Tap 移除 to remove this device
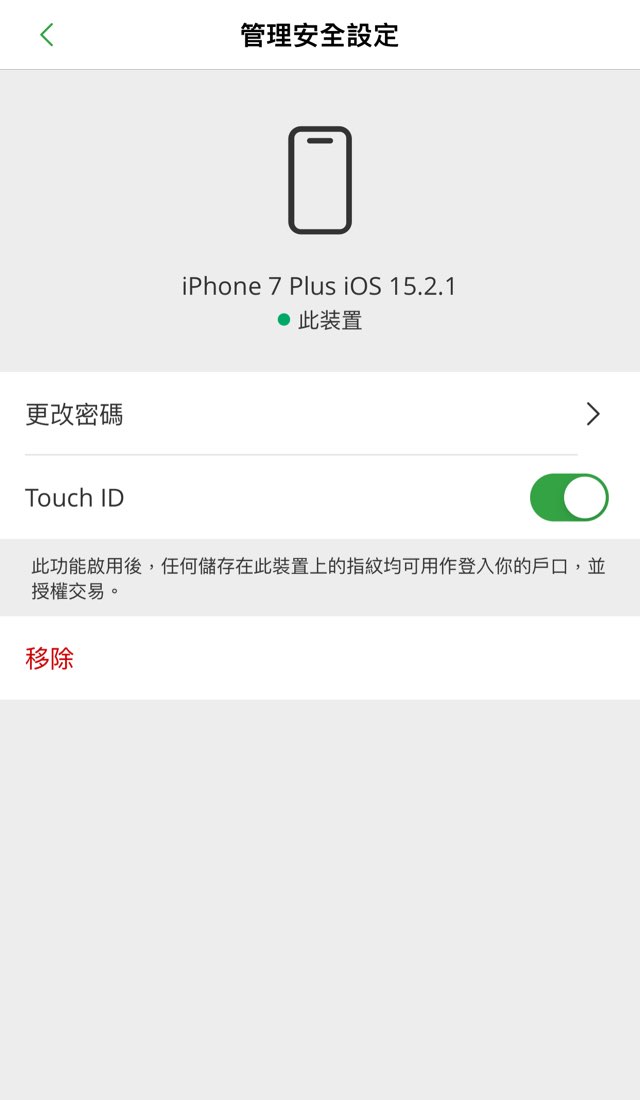Image resolution: width=640 pixels, height=1100 pixels. click(x=49, y=658)
